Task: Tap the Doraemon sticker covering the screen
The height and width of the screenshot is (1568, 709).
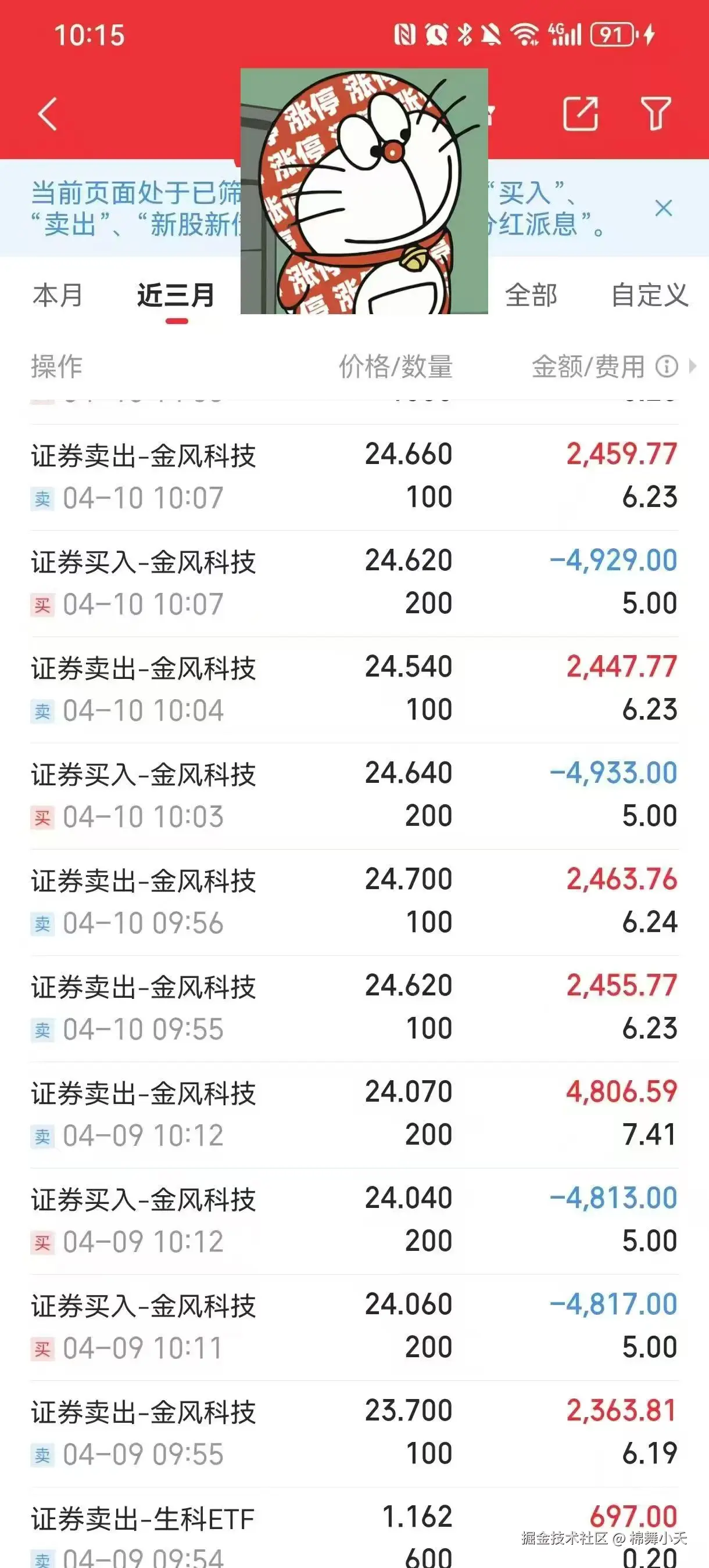Action: coord(364,192)
